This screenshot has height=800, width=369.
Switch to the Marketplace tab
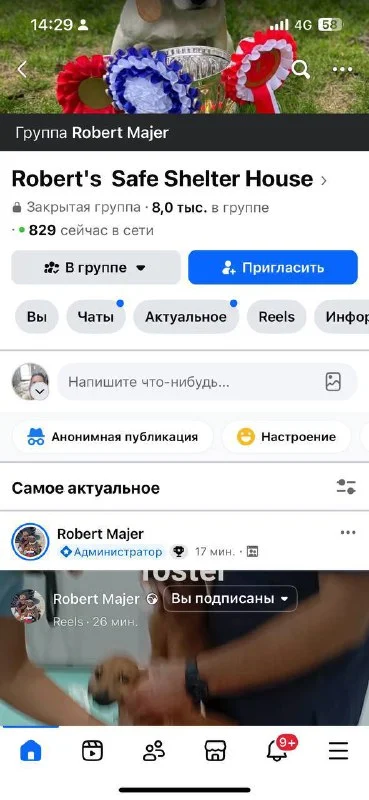click(x=215, y=751)
